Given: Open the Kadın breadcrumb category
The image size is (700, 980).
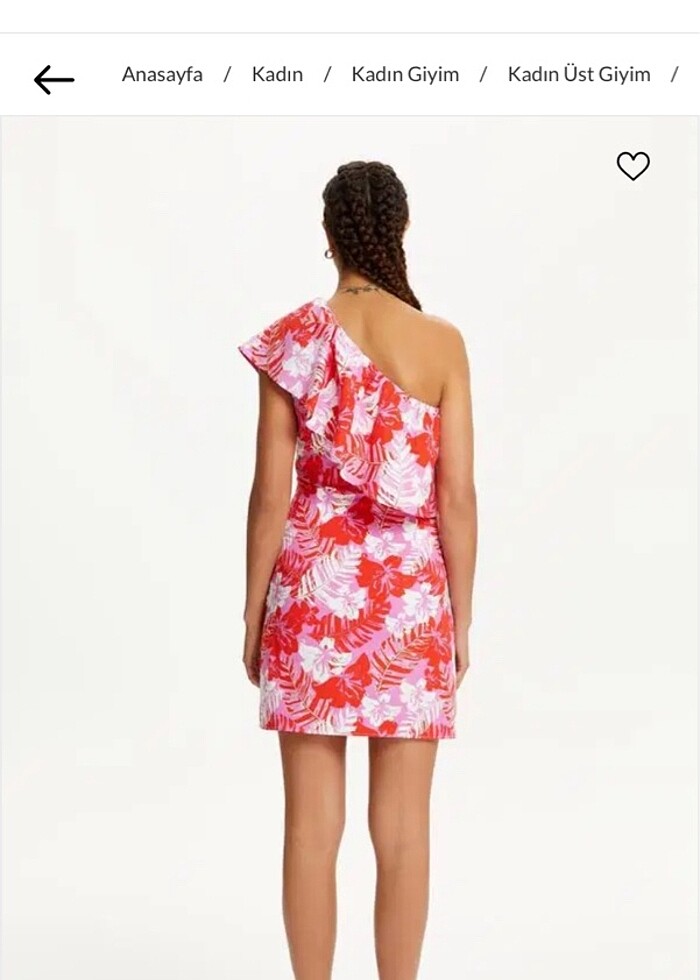Looking at the screenshot, I should [277, 74].
